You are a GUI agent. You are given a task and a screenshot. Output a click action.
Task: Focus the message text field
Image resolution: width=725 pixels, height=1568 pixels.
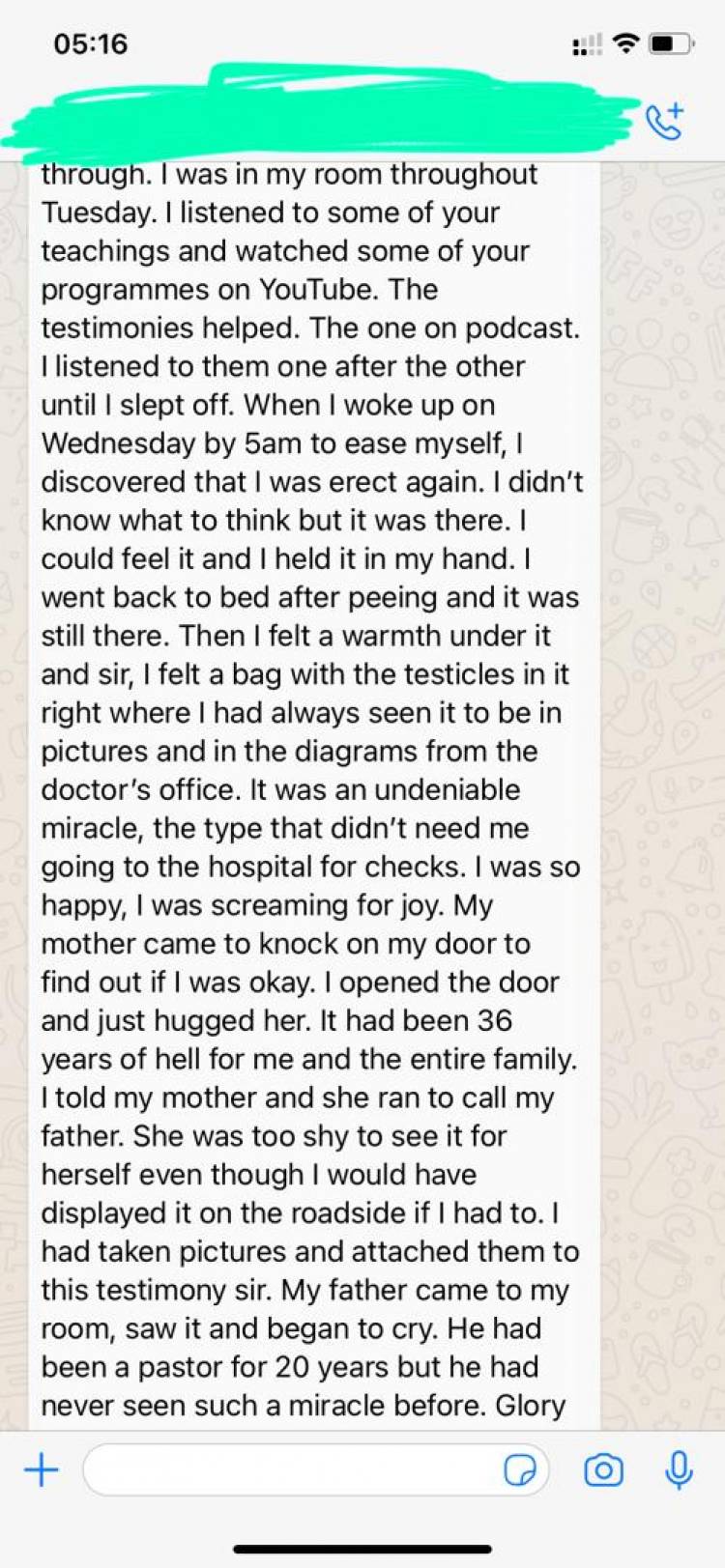click(x=290, y=1469)
